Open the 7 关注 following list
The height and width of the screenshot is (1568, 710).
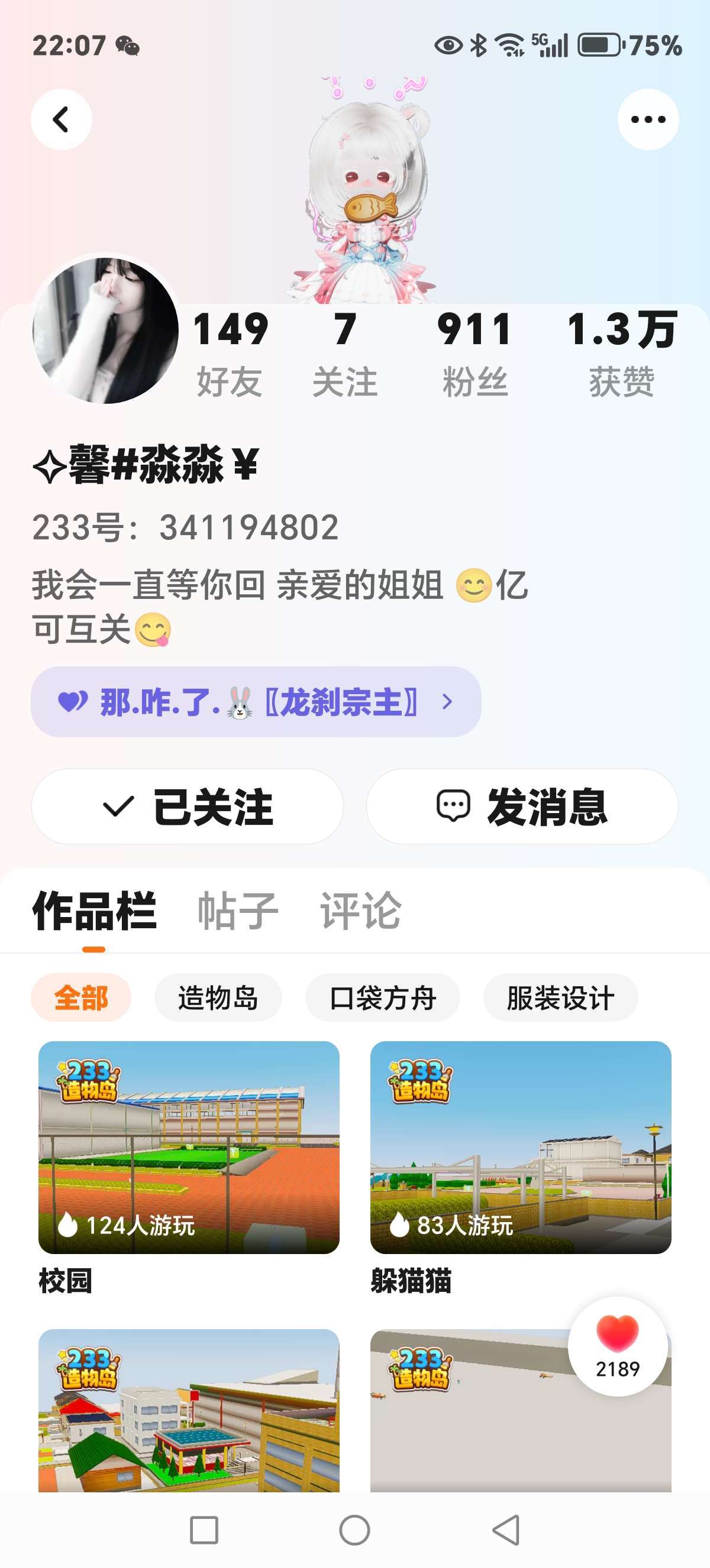pyautogui.click(x=345, y=353)
